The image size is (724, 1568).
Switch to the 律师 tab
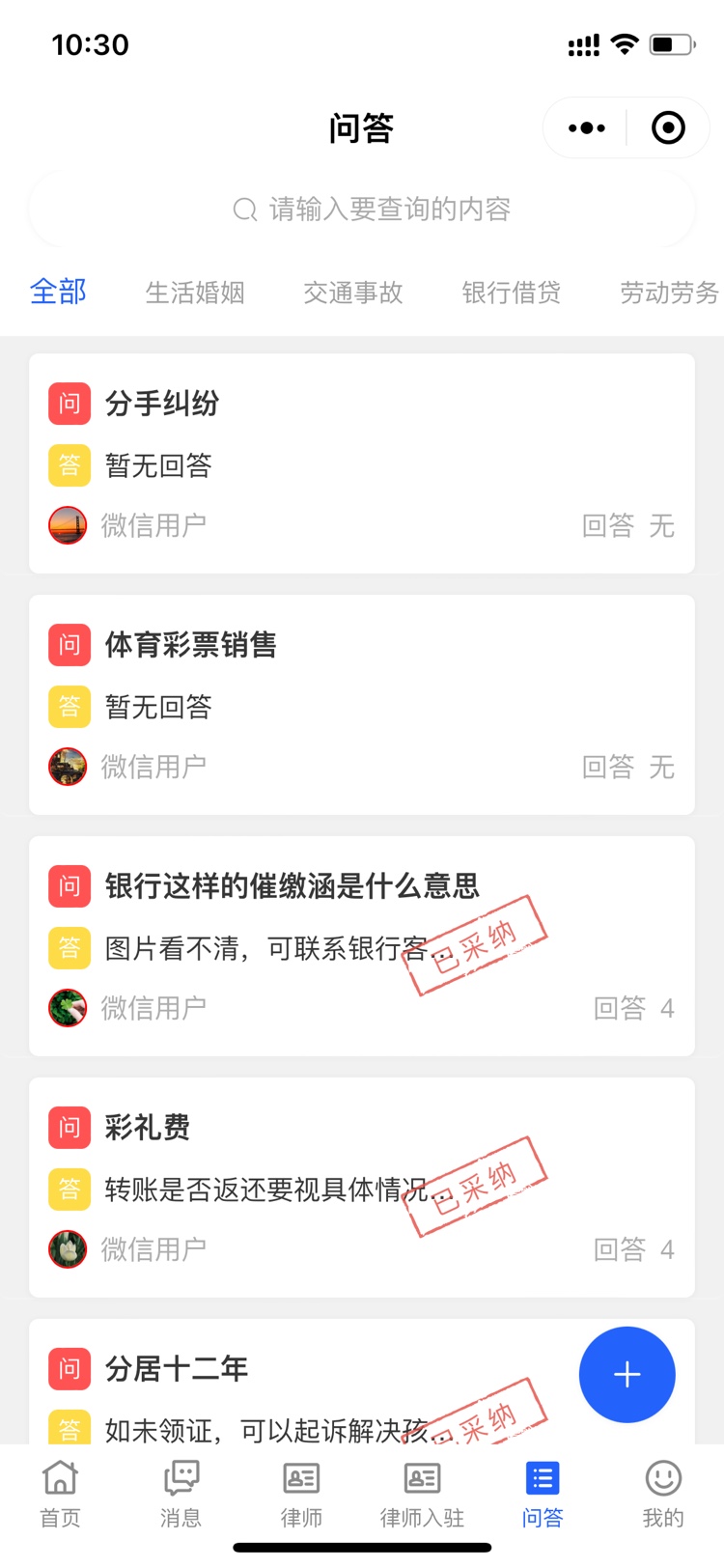click(301, 1493)
